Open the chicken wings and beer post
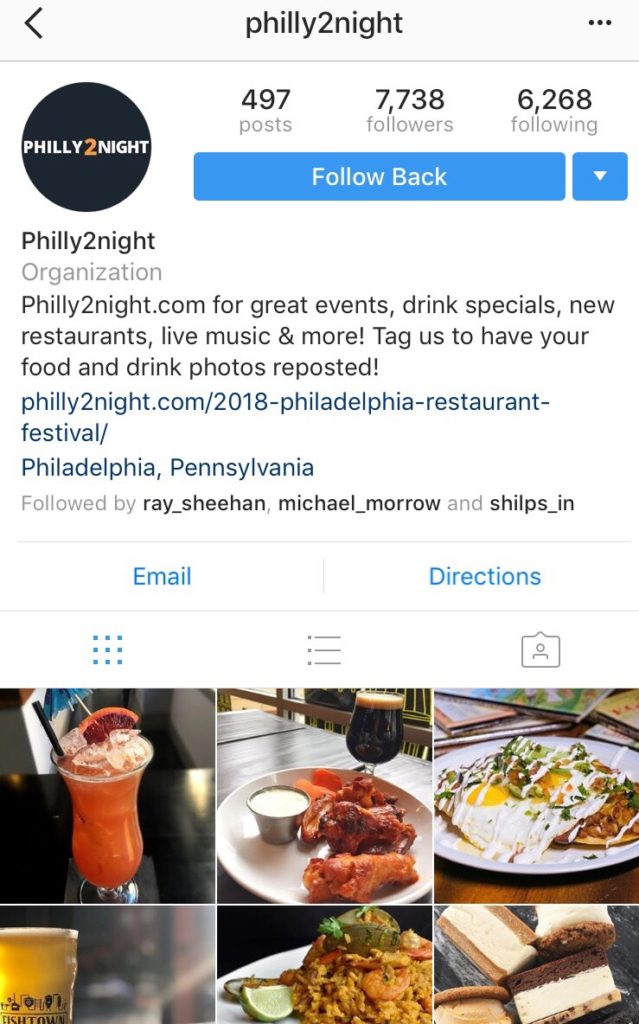639x1024 pixels. click(x=324, y=795)
